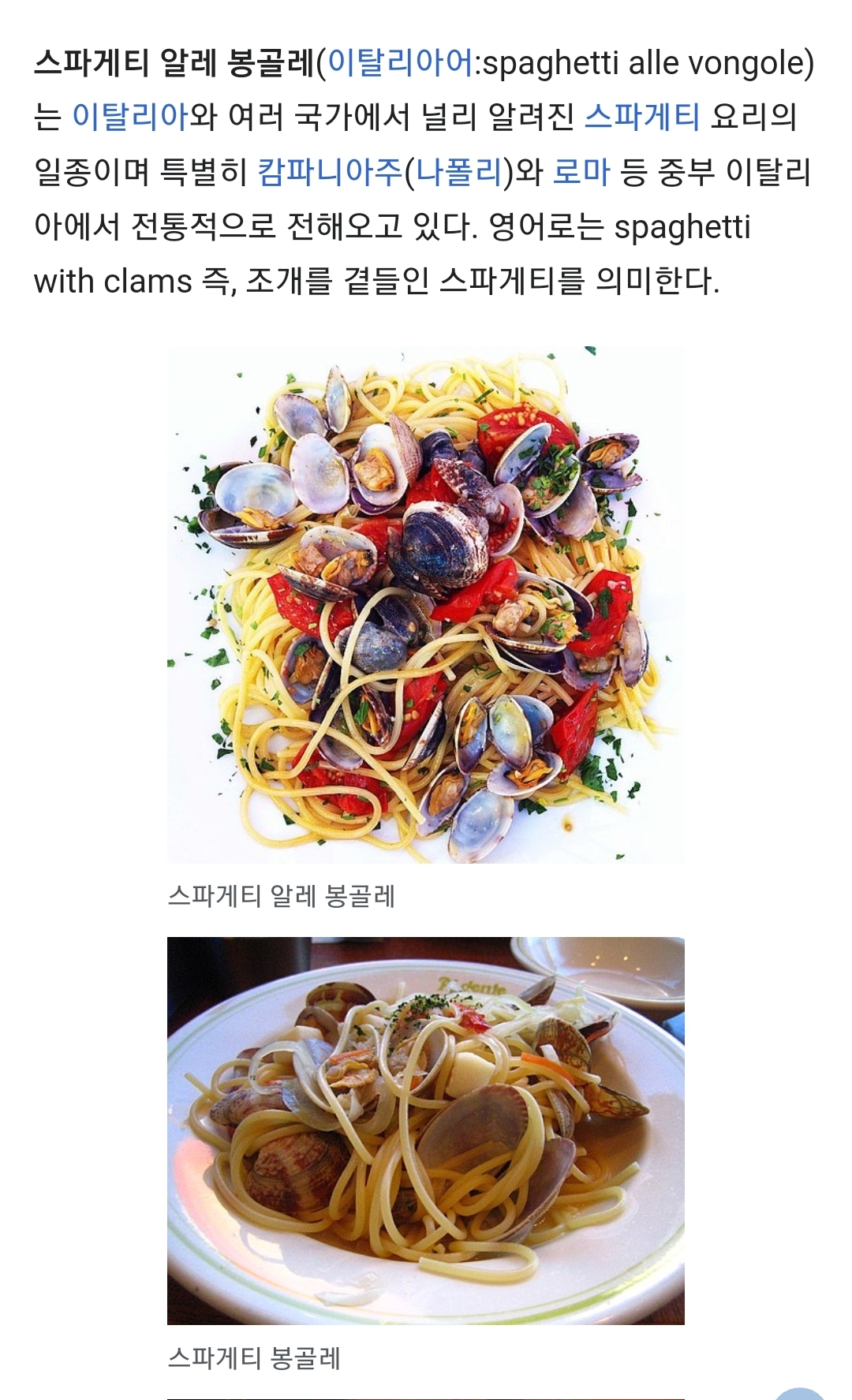Open the 이탈리아어 link
Image resolution: width=852 pixels, height=1400 pixels.
pyautogui.click(x=401, y=62)
